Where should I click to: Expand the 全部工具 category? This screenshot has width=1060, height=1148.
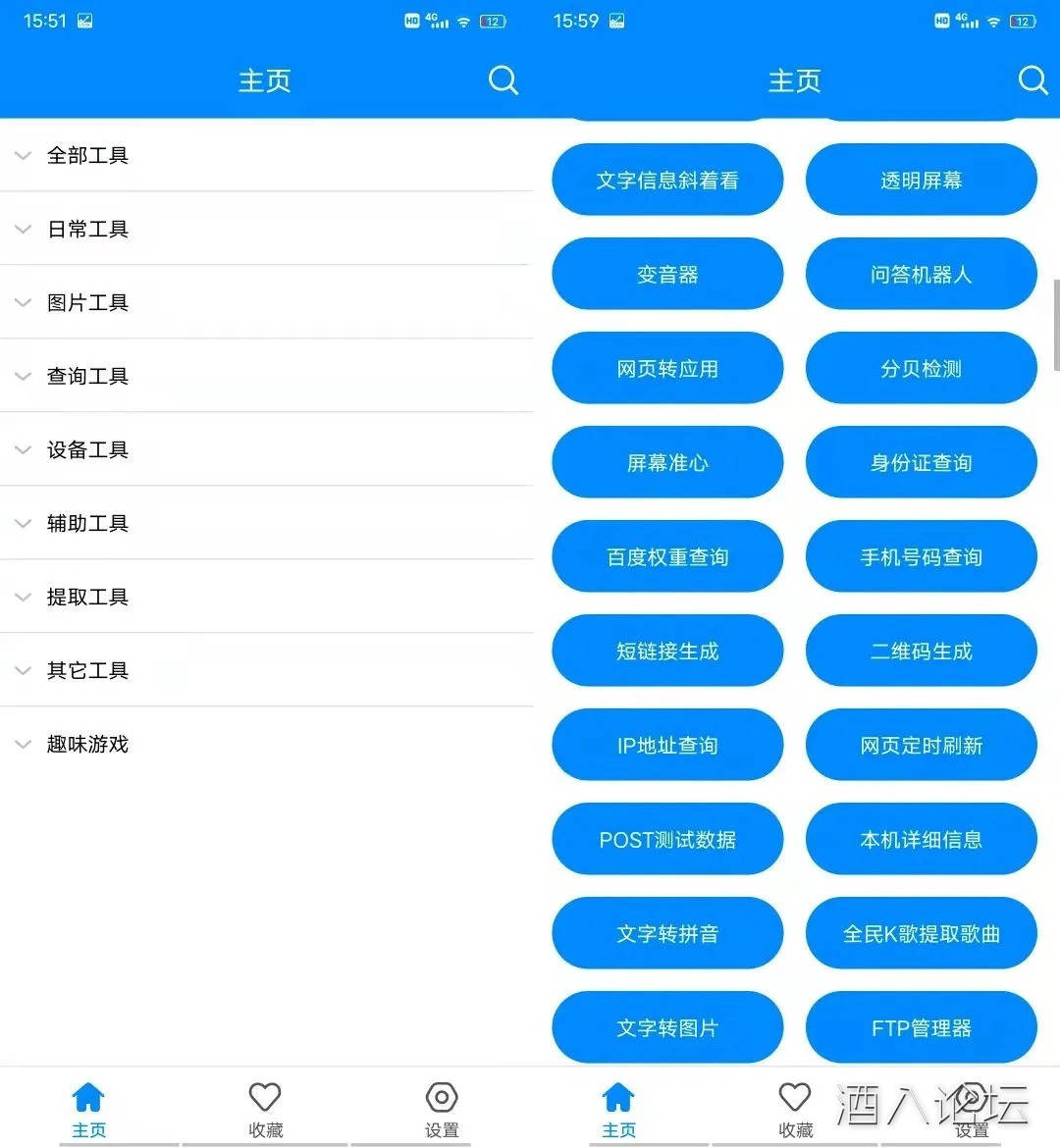coord(88,155)
